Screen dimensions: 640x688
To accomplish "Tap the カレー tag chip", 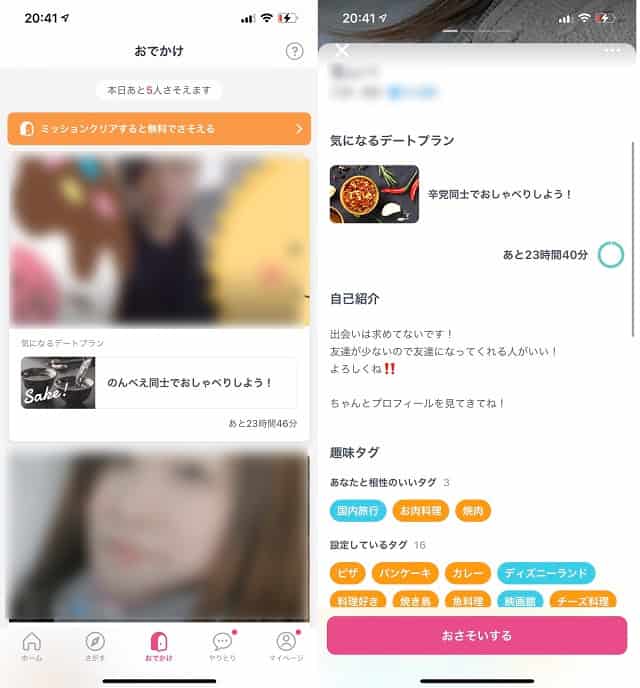I will (468, 573).
